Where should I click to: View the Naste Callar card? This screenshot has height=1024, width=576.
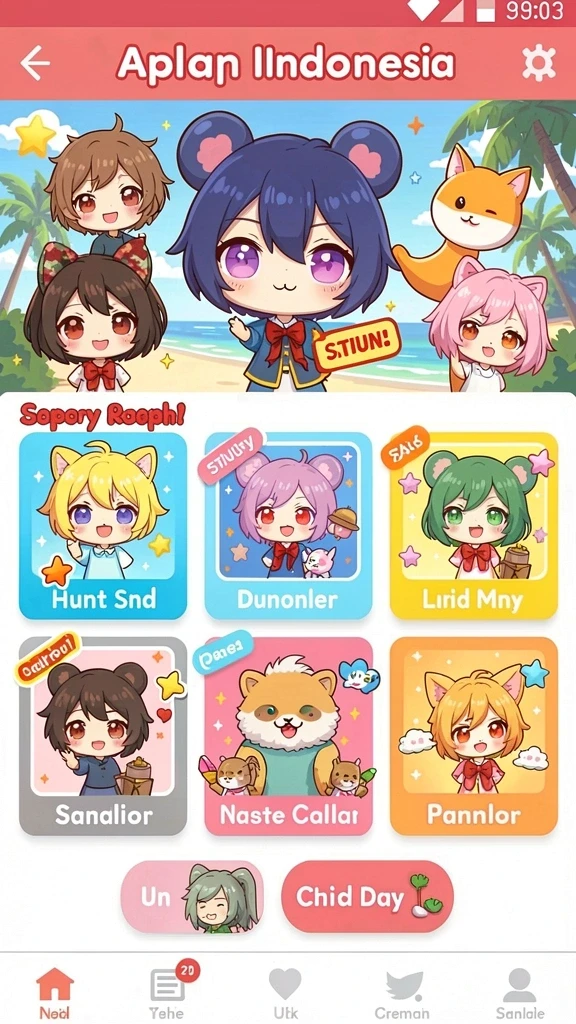point(288,736)
